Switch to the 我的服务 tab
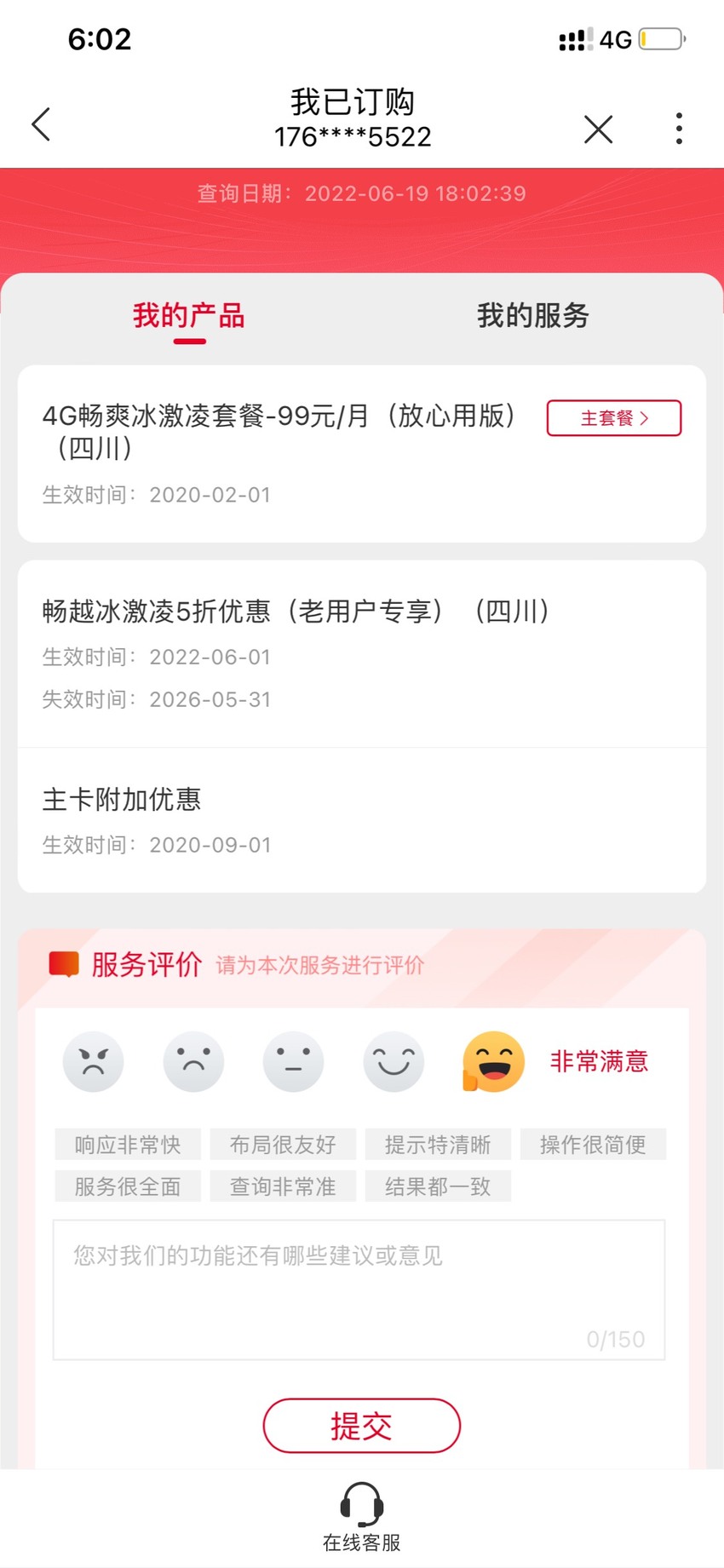Image resolution: width=724 pixels, height=1568 pixels. click(x=532, y=315)
